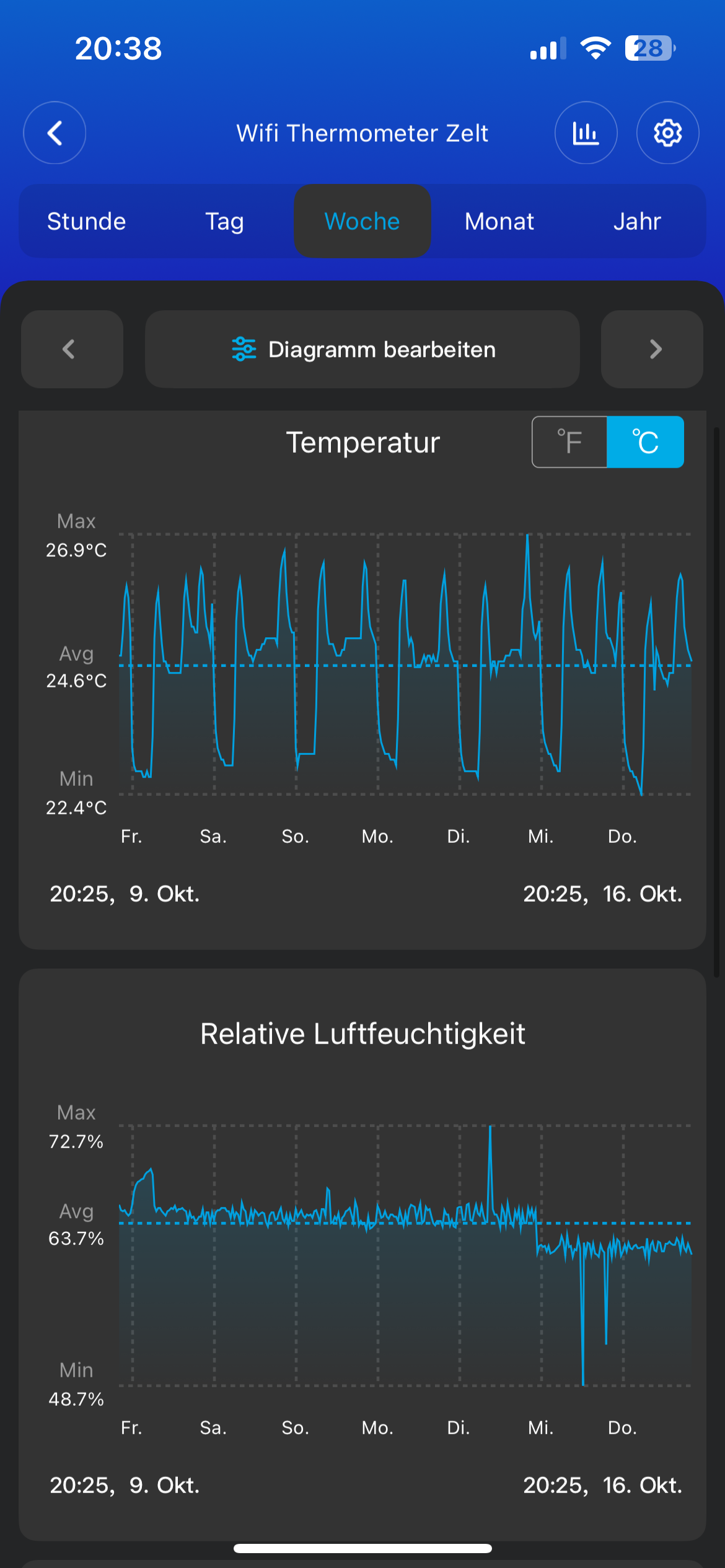Go back from the Wifi Thermometer Zelt screen
This screenshot has height=1568, width=725.
coord(55,133)
